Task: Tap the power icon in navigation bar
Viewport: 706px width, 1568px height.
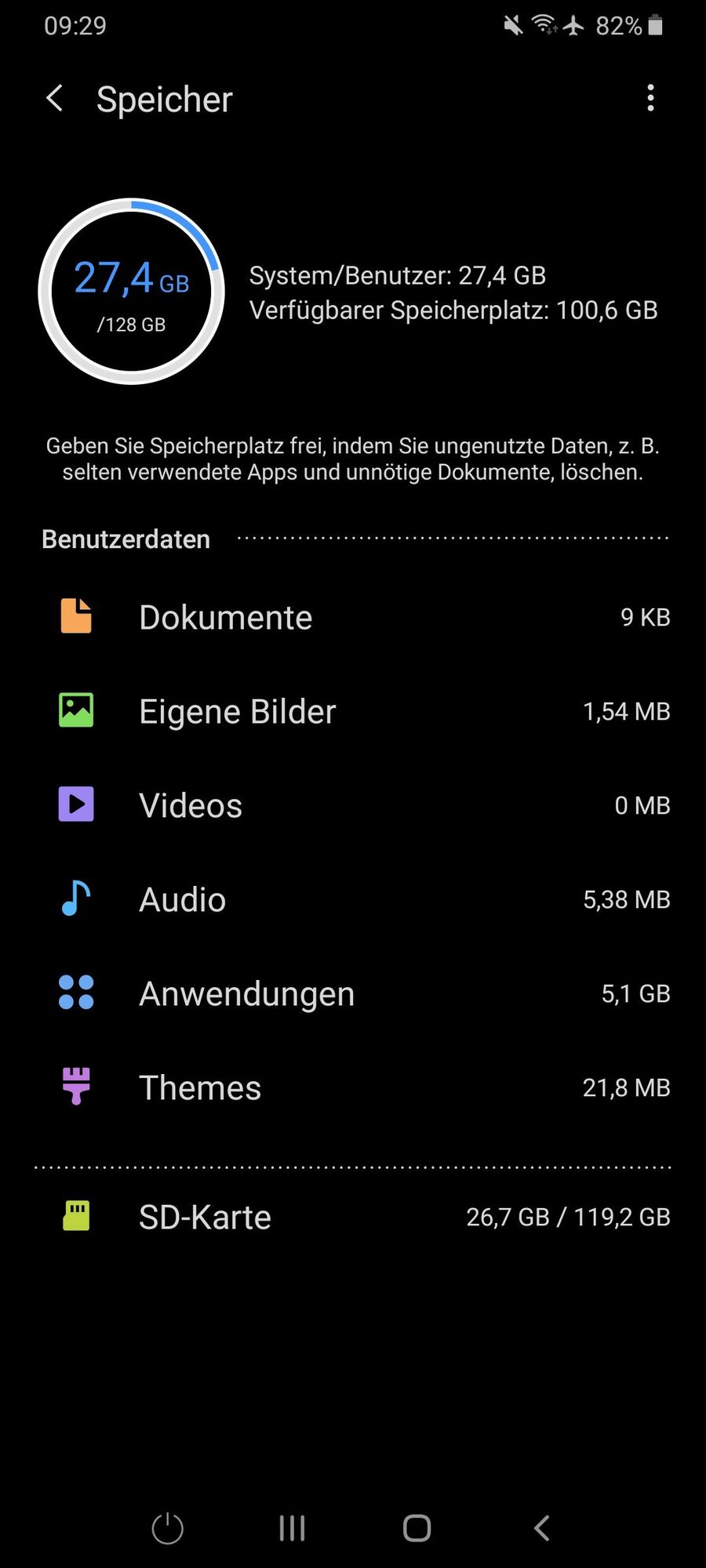Action: click(x=167, y=1528)
